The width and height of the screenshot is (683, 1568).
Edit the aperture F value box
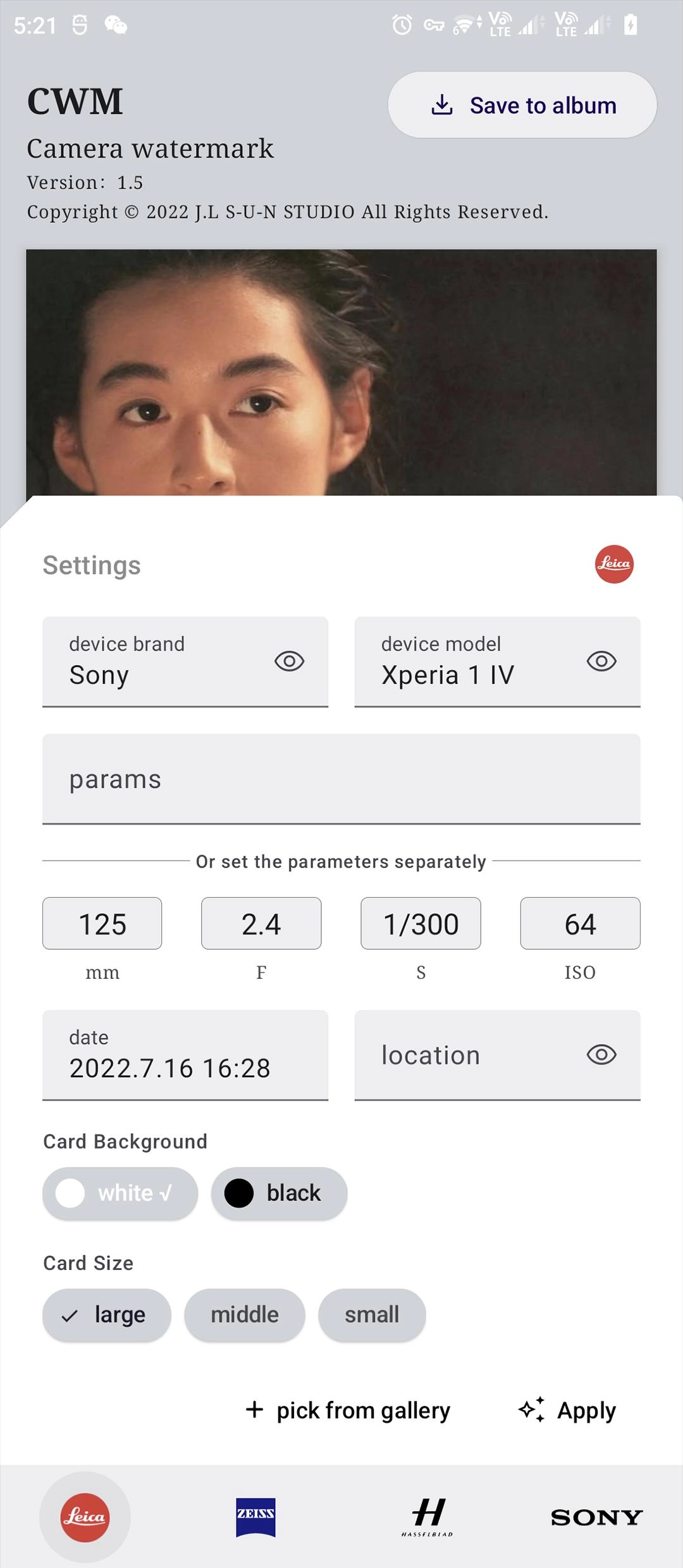pos(261,924)
